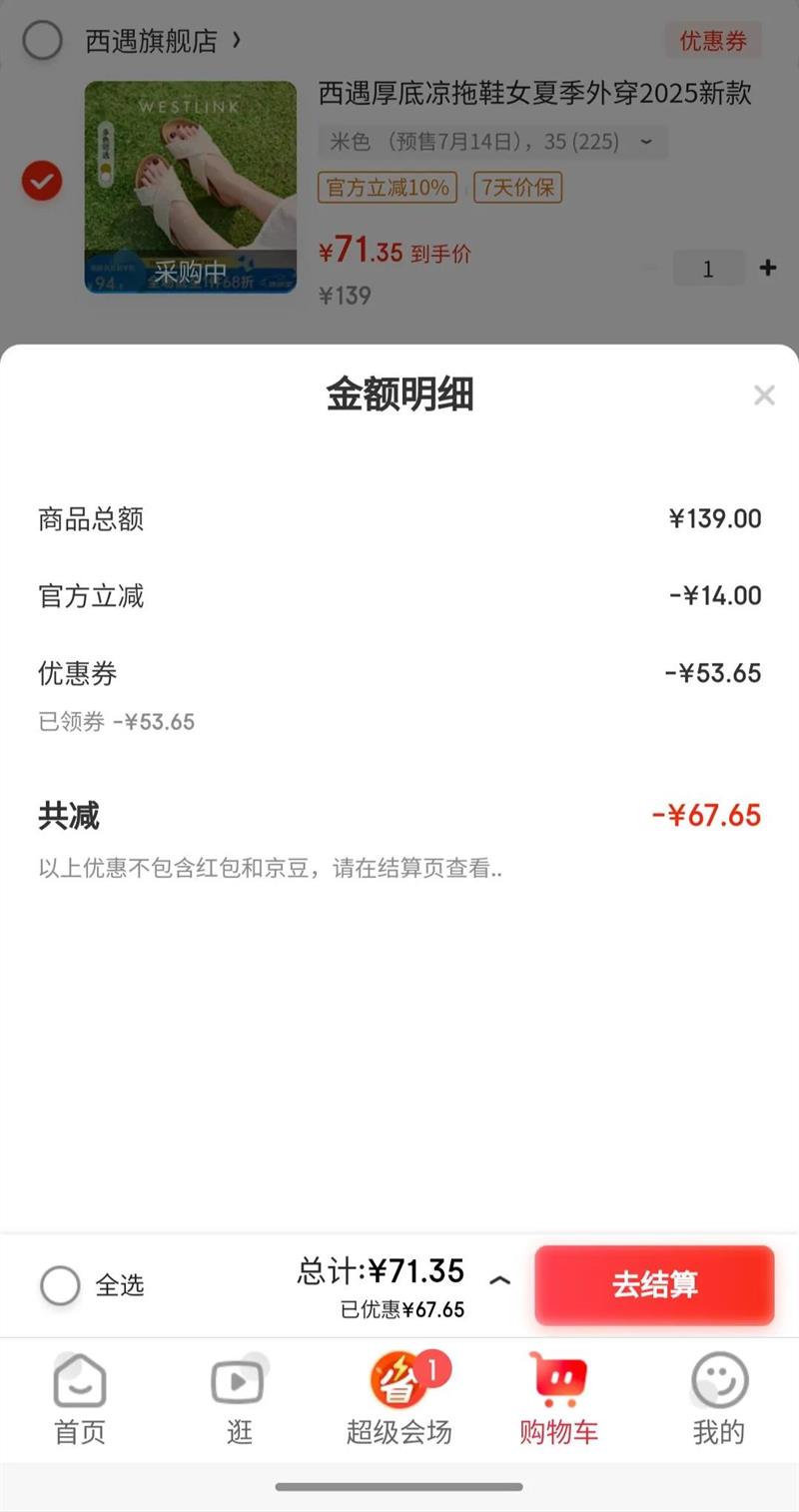Switch to the 逛 tab

coord(239,1399)
